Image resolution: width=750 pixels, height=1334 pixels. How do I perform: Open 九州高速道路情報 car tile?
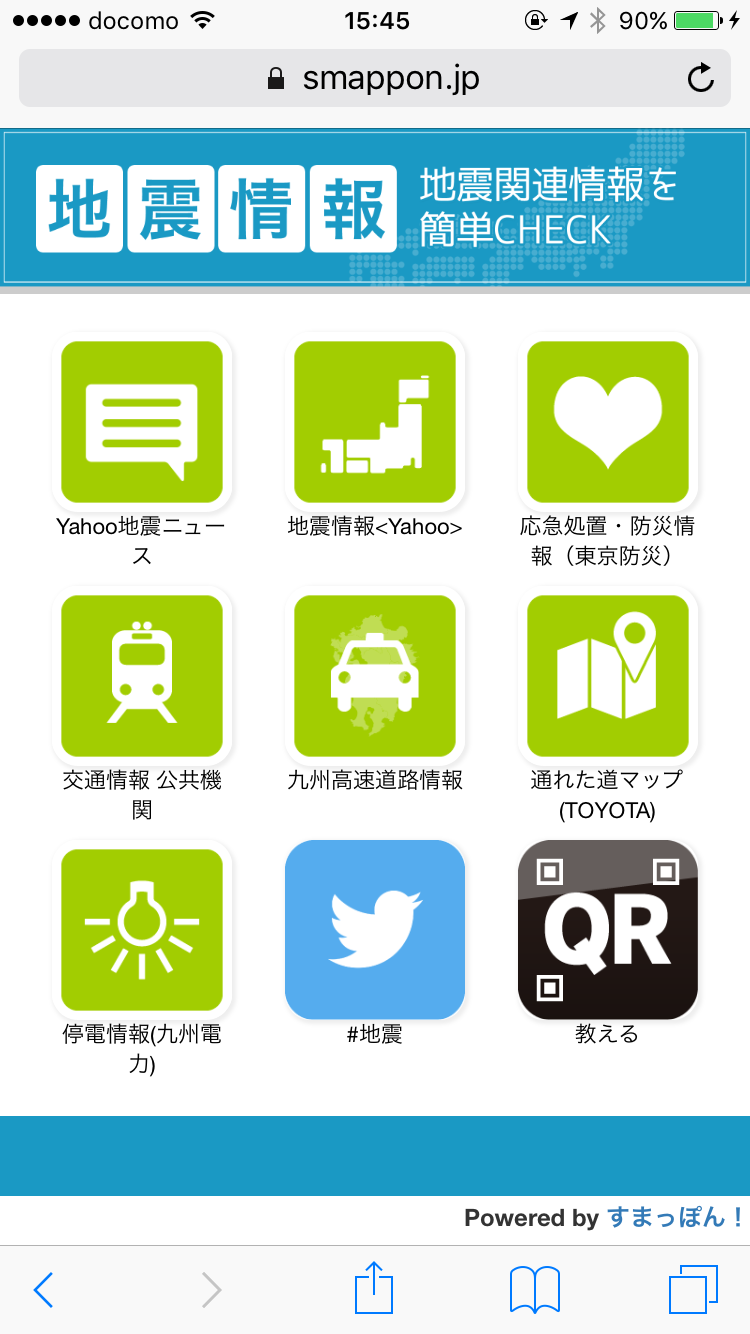(x=375, y=676)
